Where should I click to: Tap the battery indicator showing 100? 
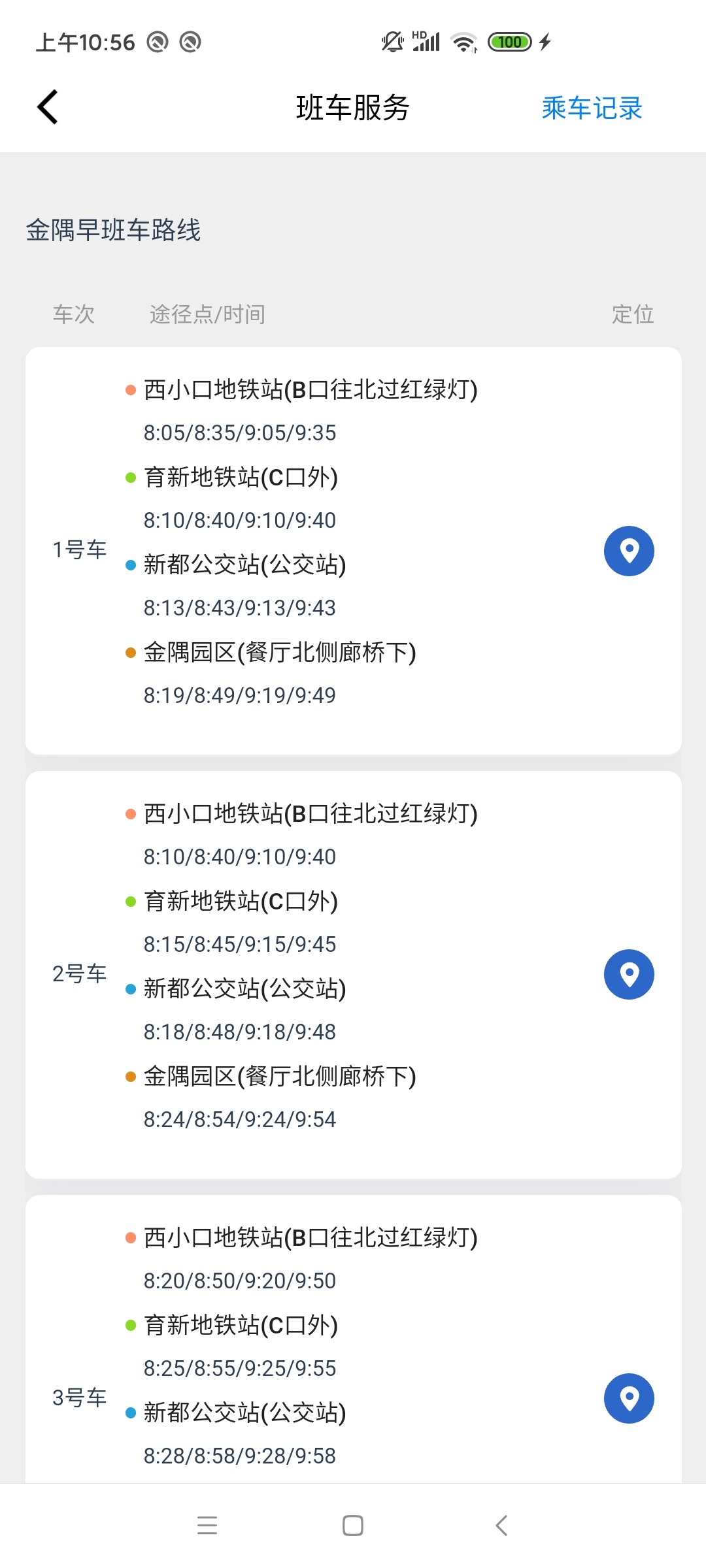click(510, 41)
